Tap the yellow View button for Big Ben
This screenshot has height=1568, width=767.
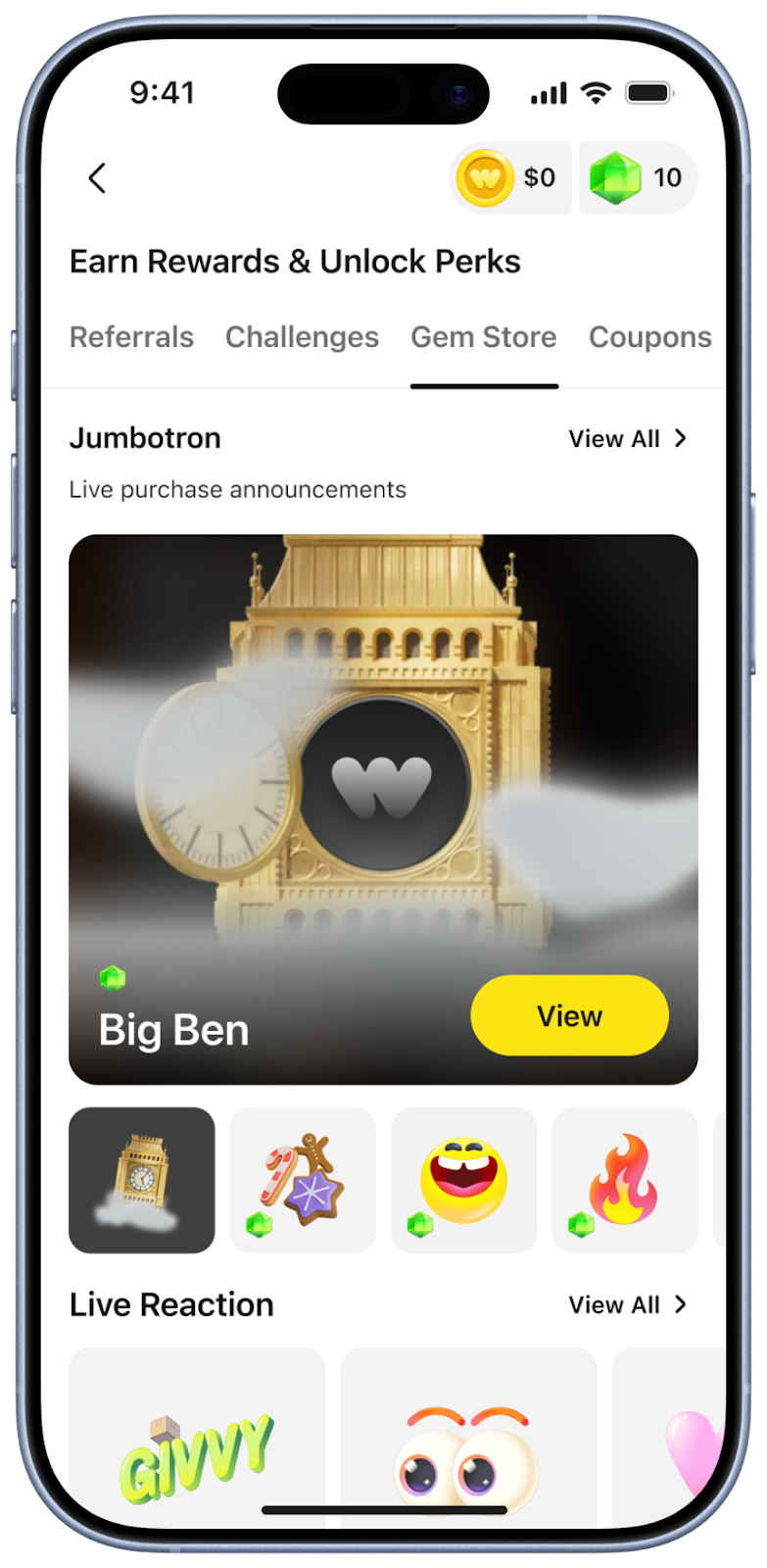click(569, 1016)
